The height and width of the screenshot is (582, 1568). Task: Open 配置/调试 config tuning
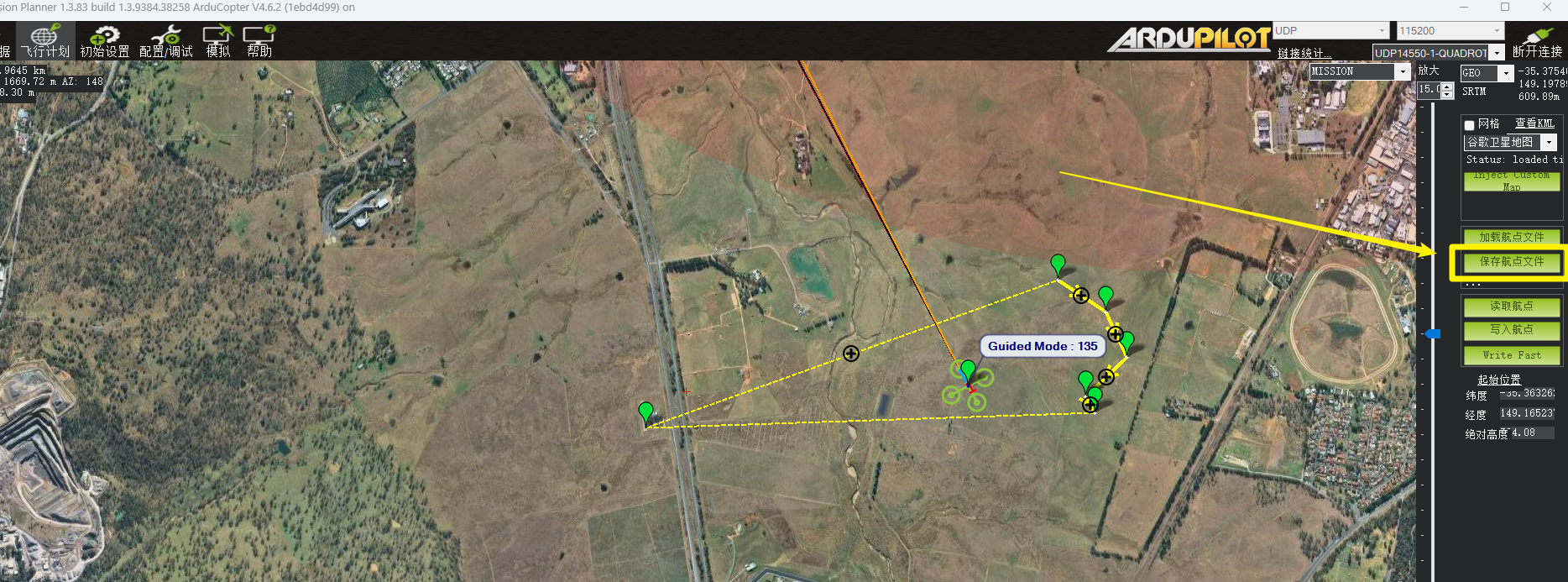[x=166, y=41]
